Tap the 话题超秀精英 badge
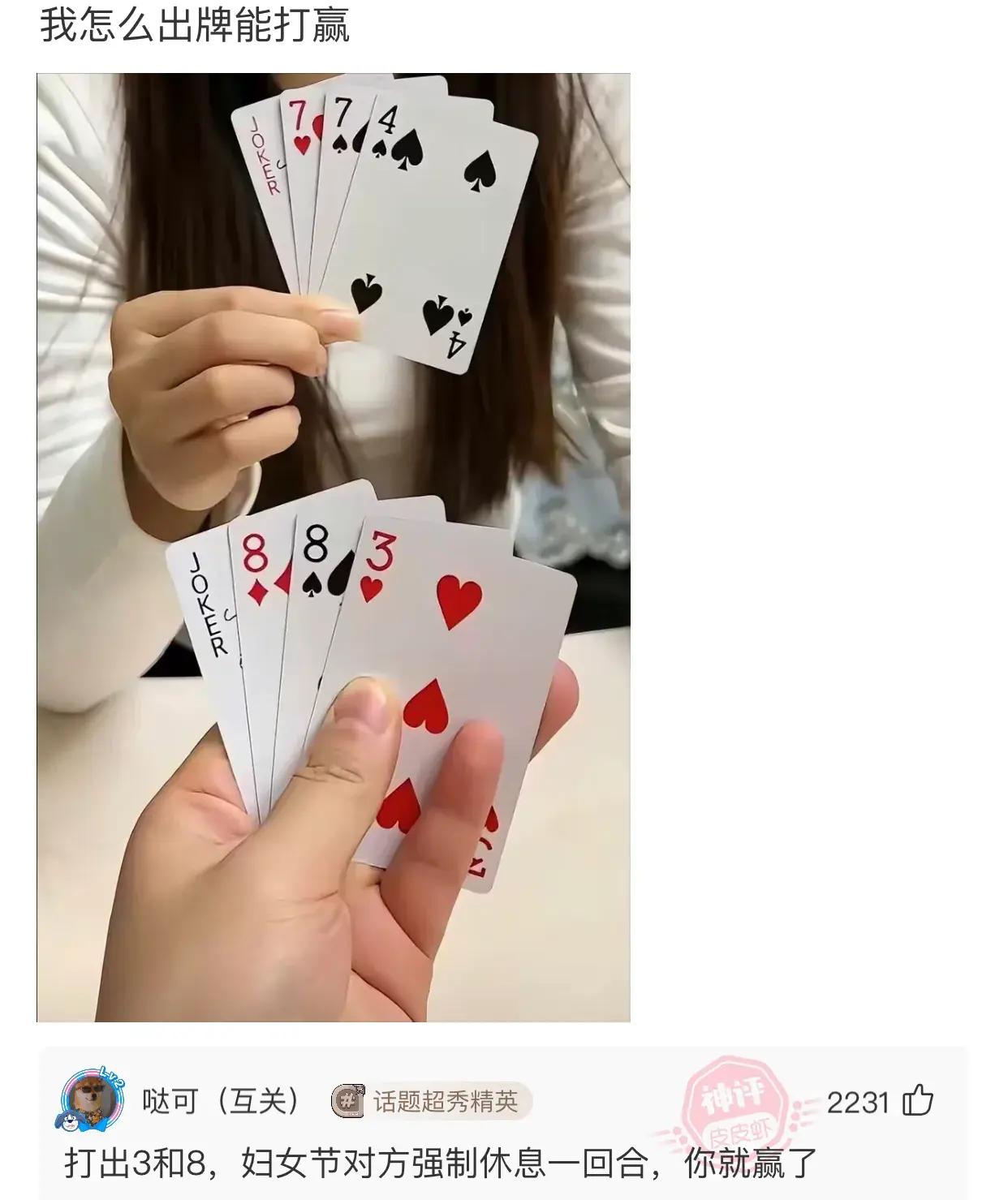Viewport: 1008px width, 1200px height. point(431,1102)
